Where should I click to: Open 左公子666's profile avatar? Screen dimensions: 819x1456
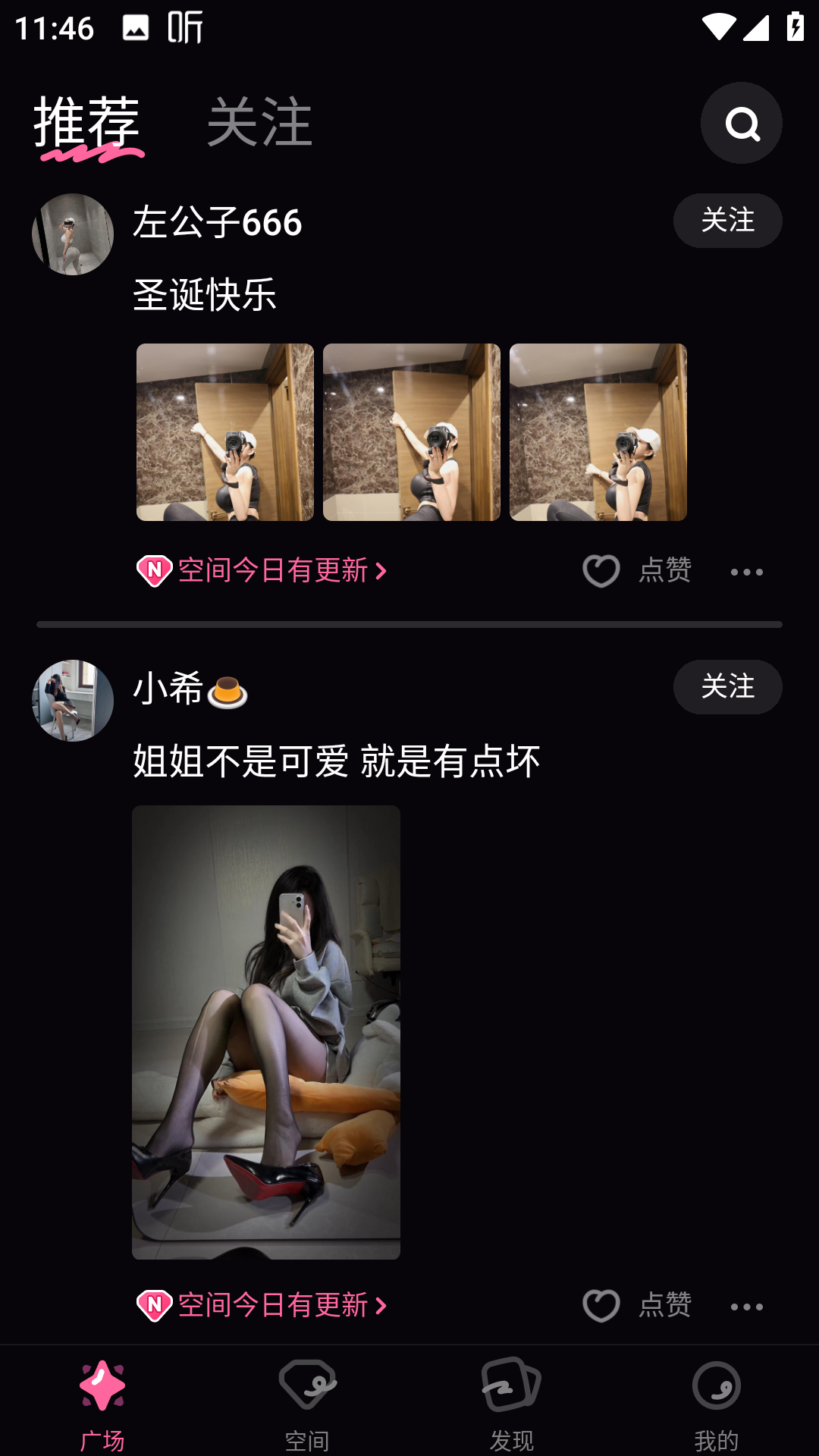(x=73, y=234)
